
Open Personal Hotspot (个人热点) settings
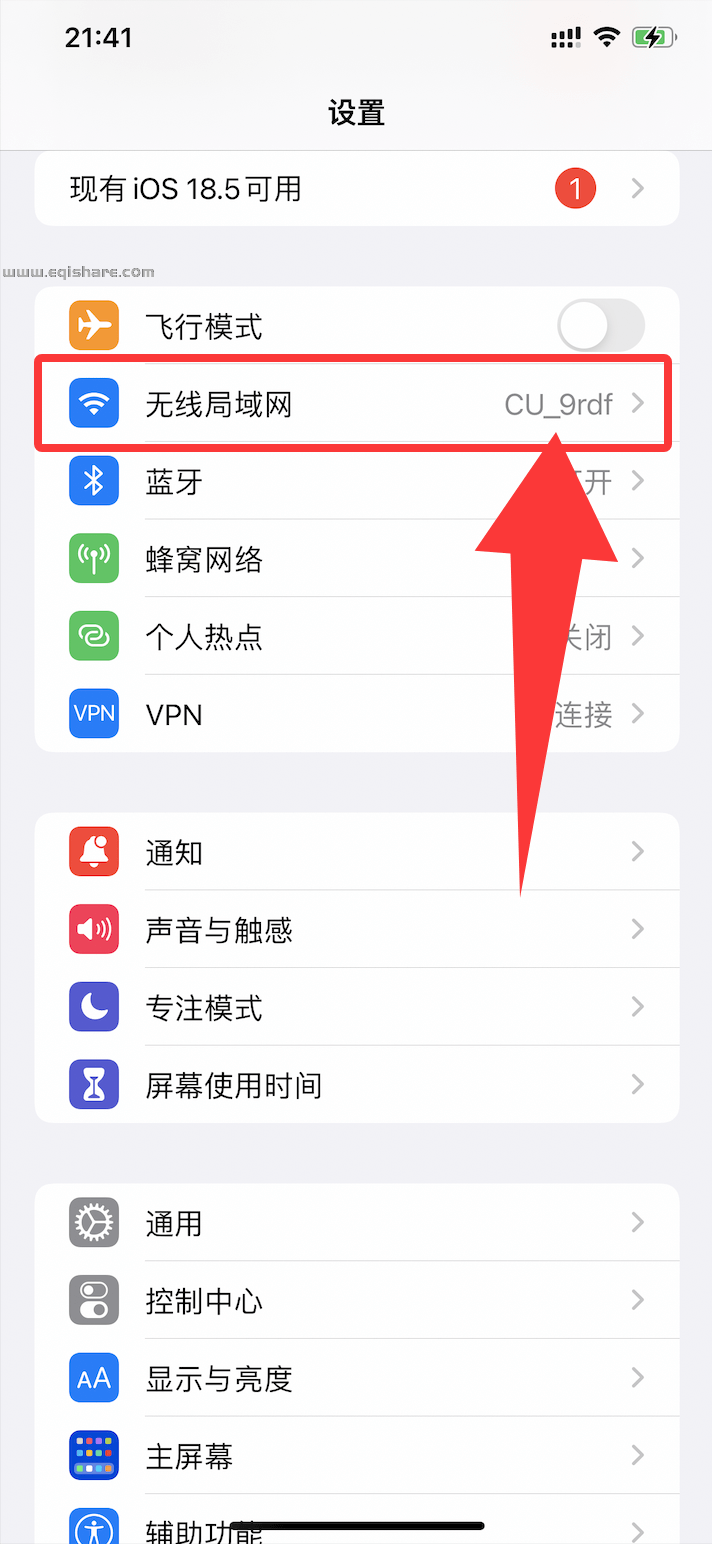(300, 637)
